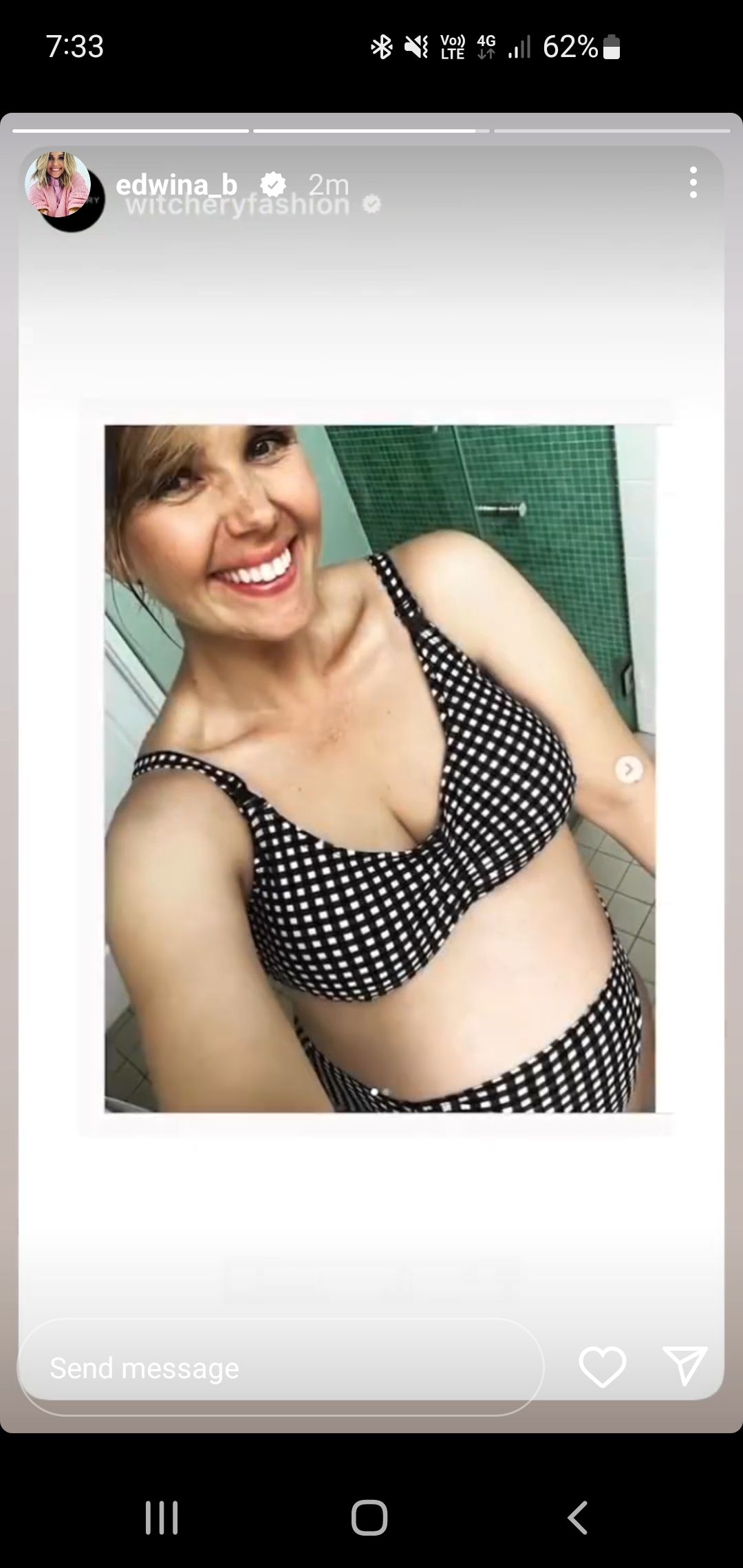Open the edwina_b username link
743x1568 pixels.
pos(177,184)
